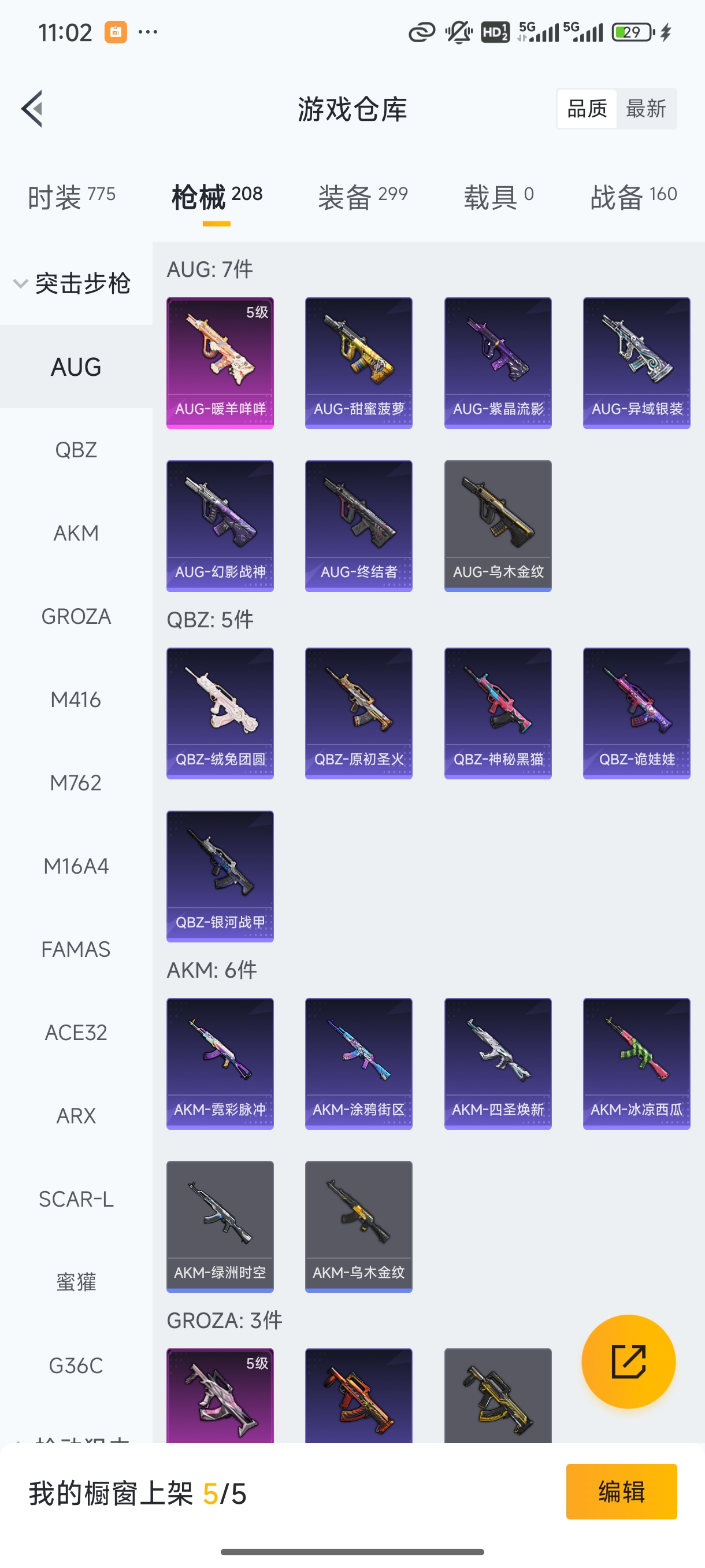The height and width of the screenshot is (1568, 705).
Task: View the AKM-冰凉西瓜 skin
Action: [636, 1063]
